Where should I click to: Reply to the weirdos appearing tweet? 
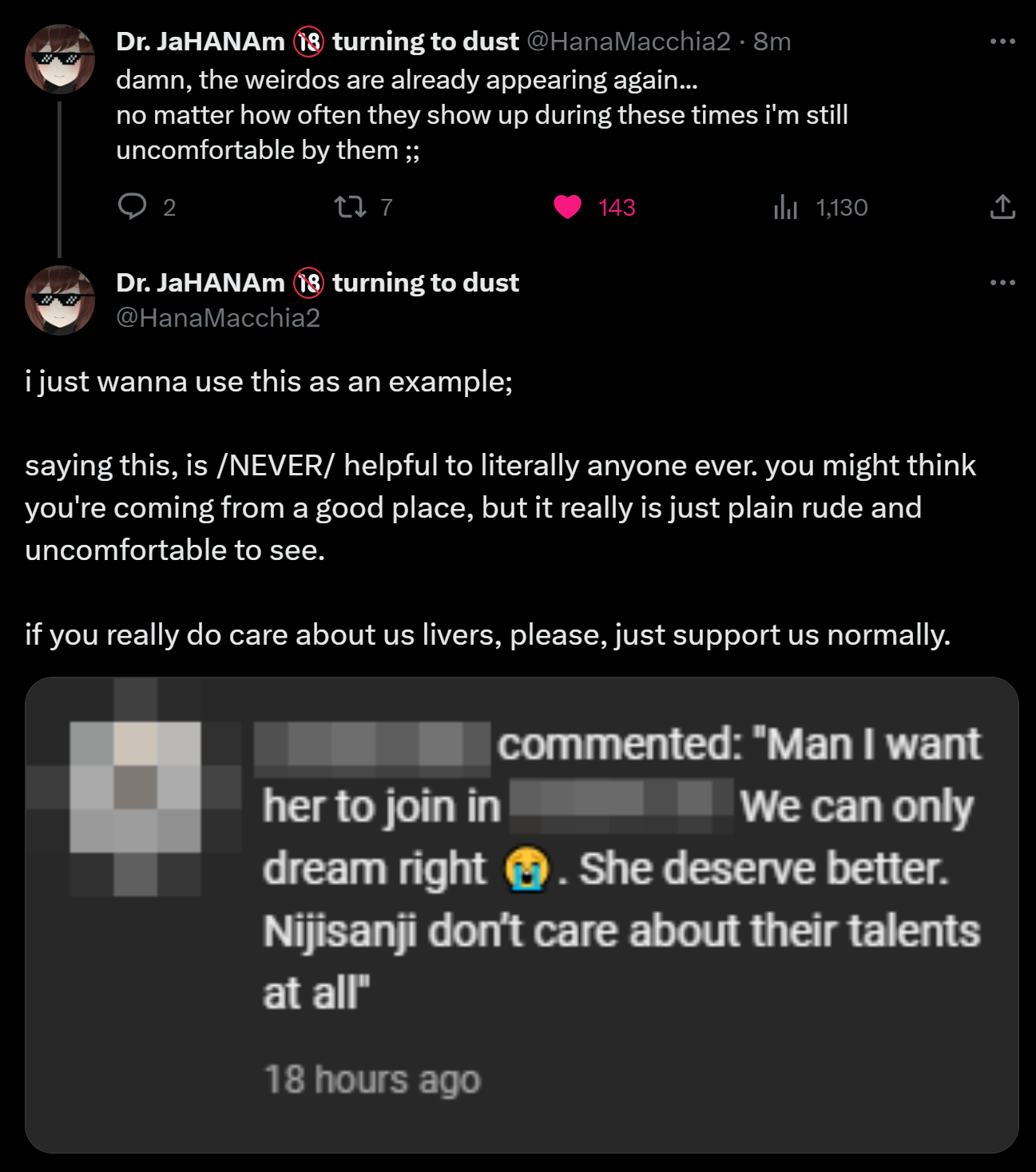tap(133, 207)
